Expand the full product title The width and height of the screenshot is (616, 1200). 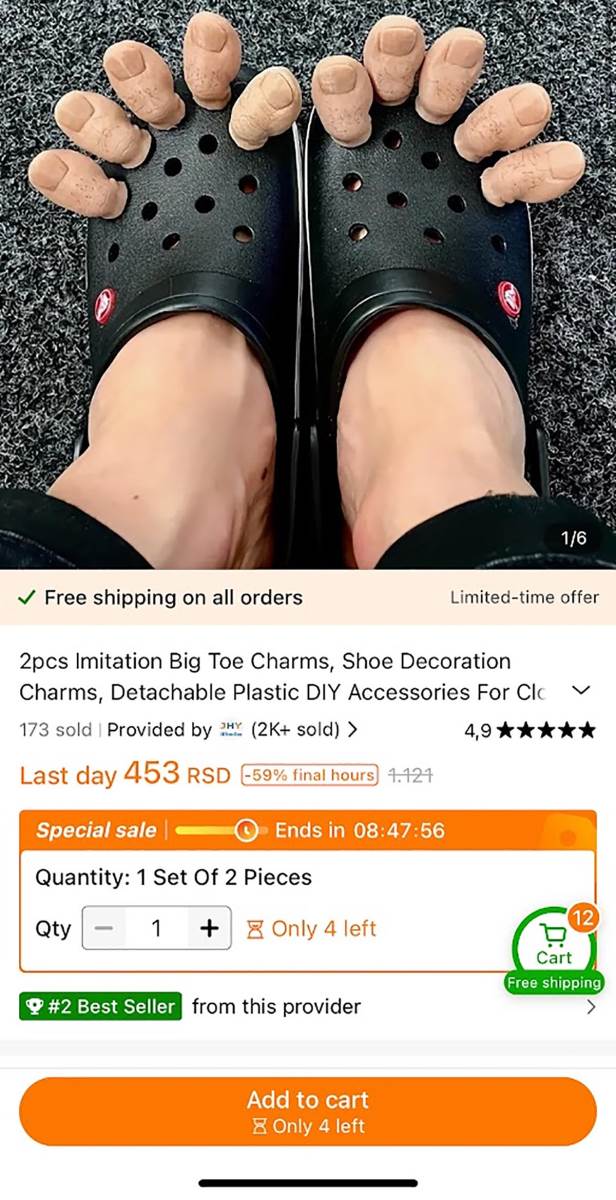(x=581, y=691)
